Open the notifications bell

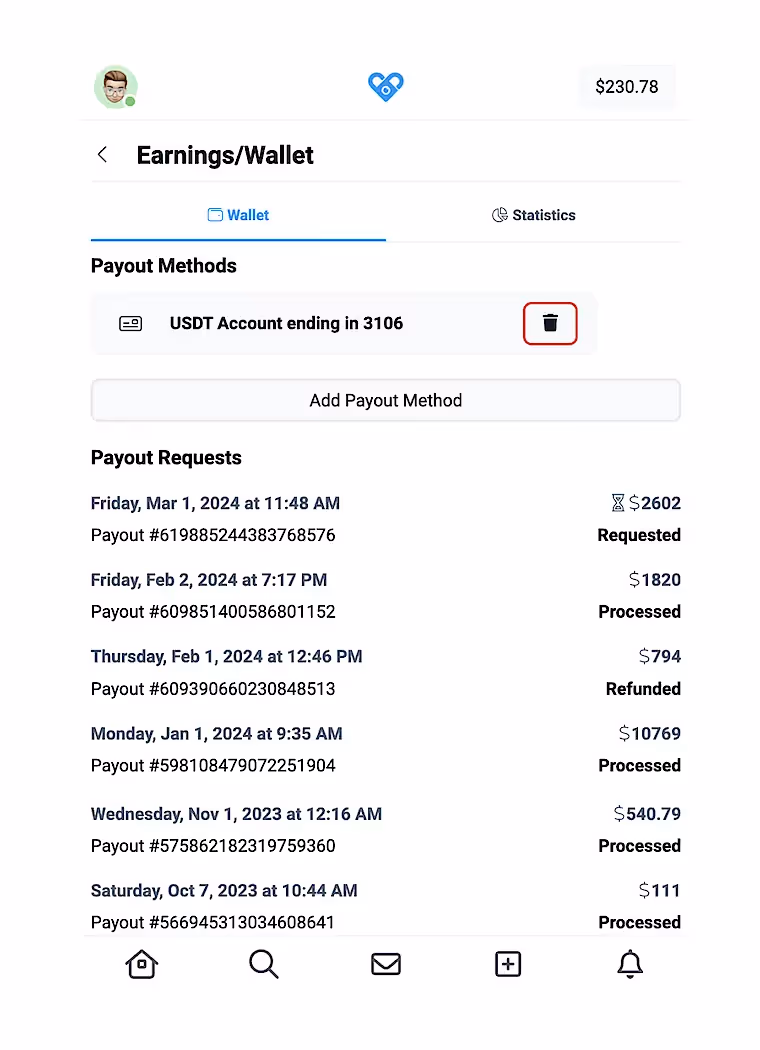(x=630, y=964)
